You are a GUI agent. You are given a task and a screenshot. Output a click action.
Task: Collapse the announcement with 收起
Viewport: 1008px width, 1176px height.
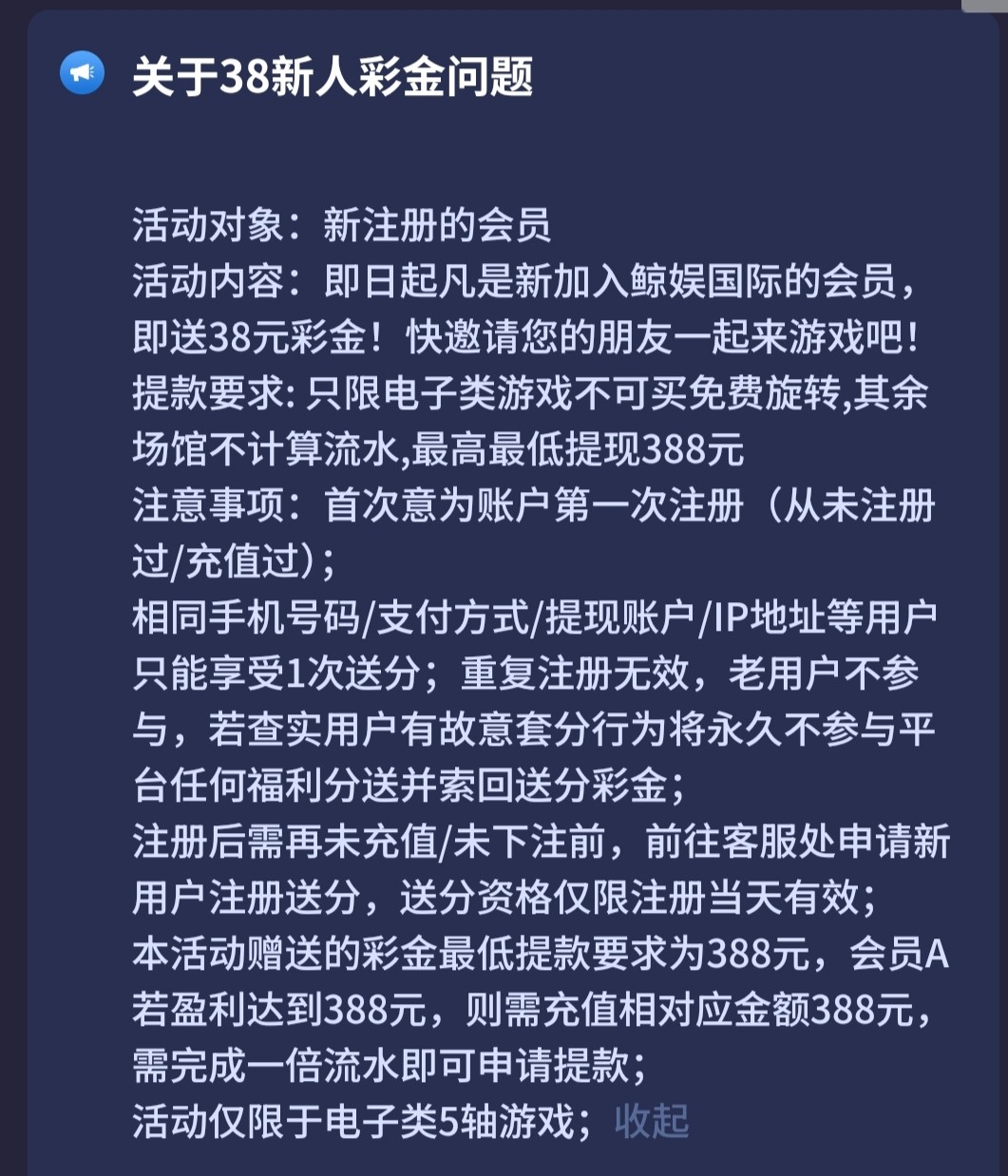(652, 1122)
